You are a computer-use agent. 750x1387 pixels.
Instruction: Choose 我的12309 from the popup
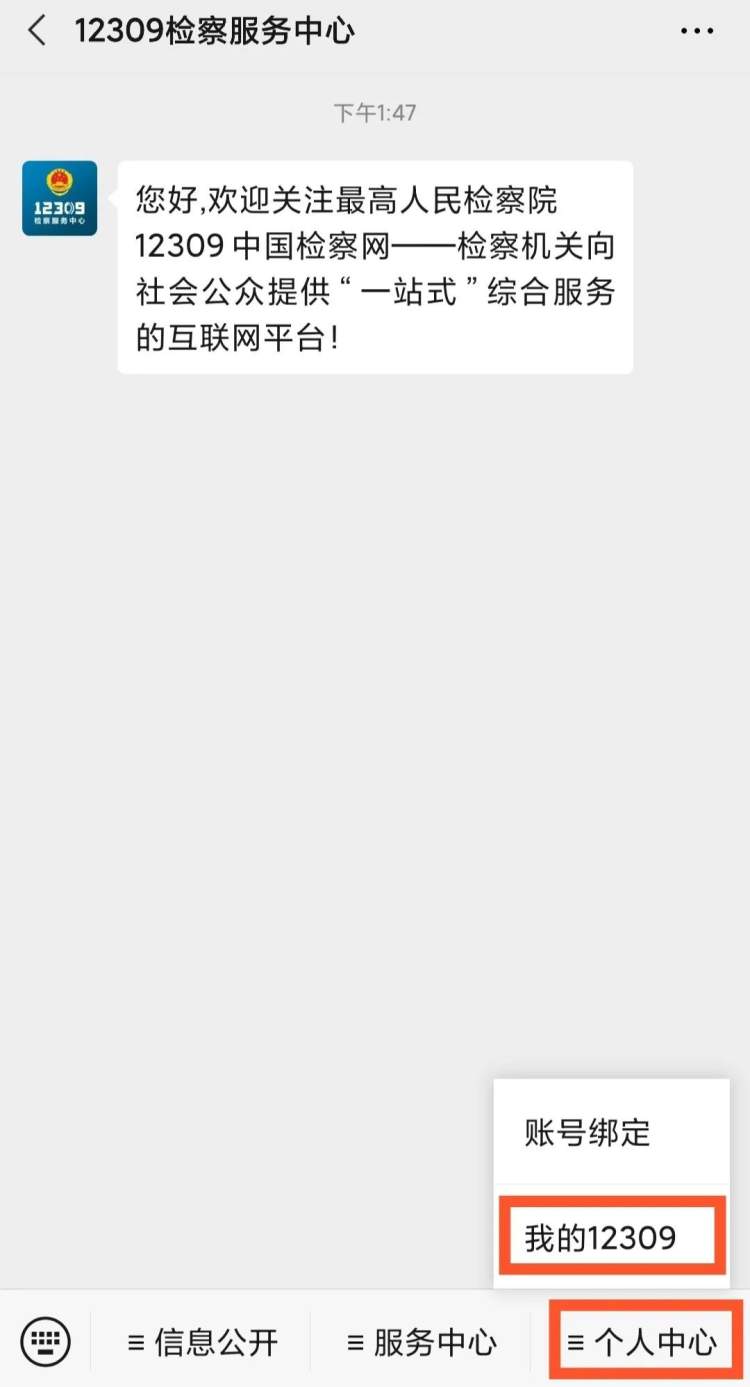click(x=602, y=1238)
